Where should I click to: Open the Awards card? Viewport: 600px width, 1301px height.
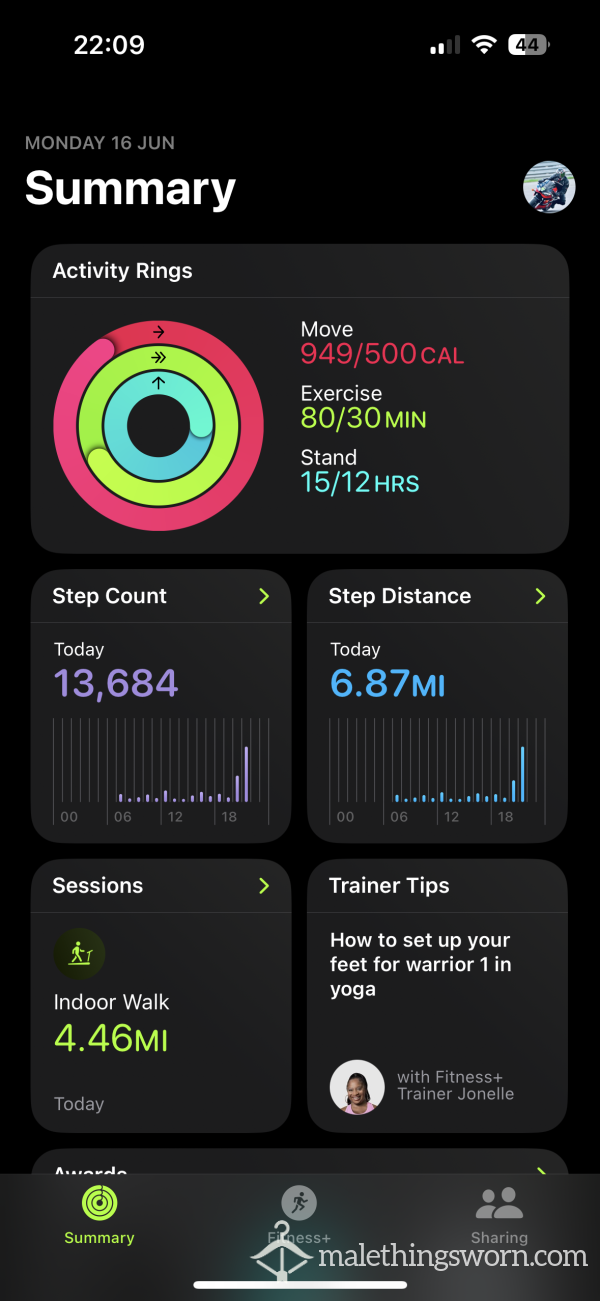click(300, 1162)
